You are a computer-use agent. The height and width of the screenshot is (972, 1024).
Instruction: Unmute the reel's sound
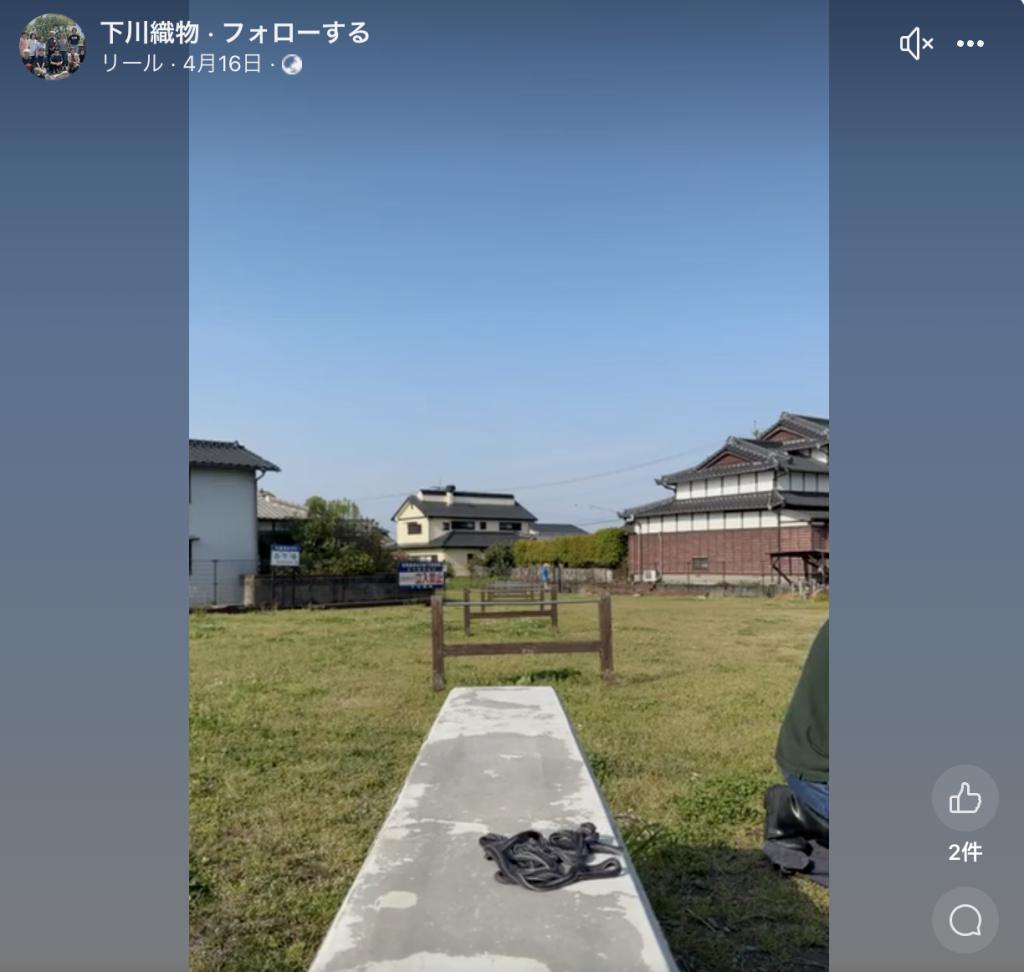(915, 44)
